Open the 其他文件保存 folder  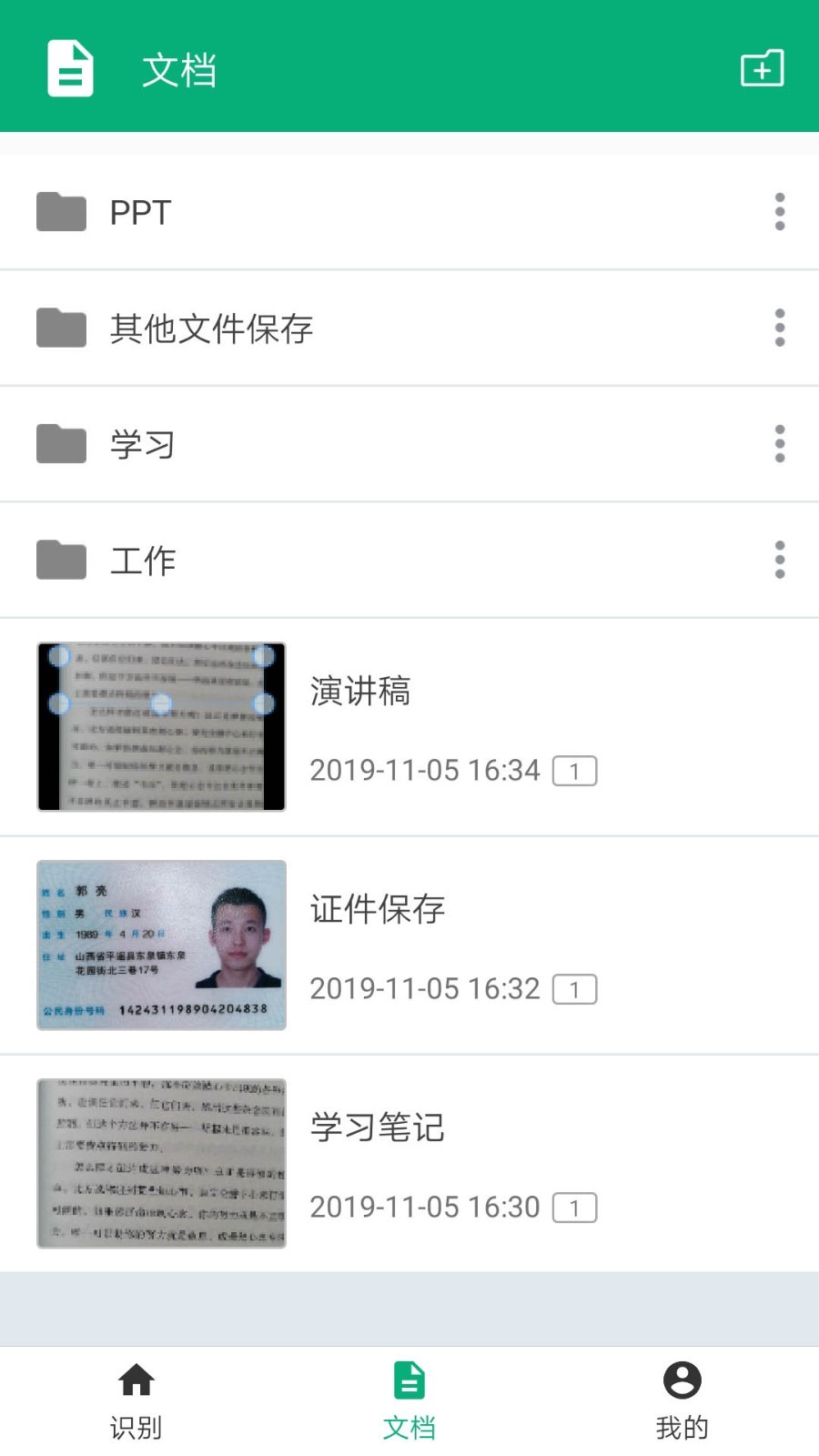coord(409,328)
